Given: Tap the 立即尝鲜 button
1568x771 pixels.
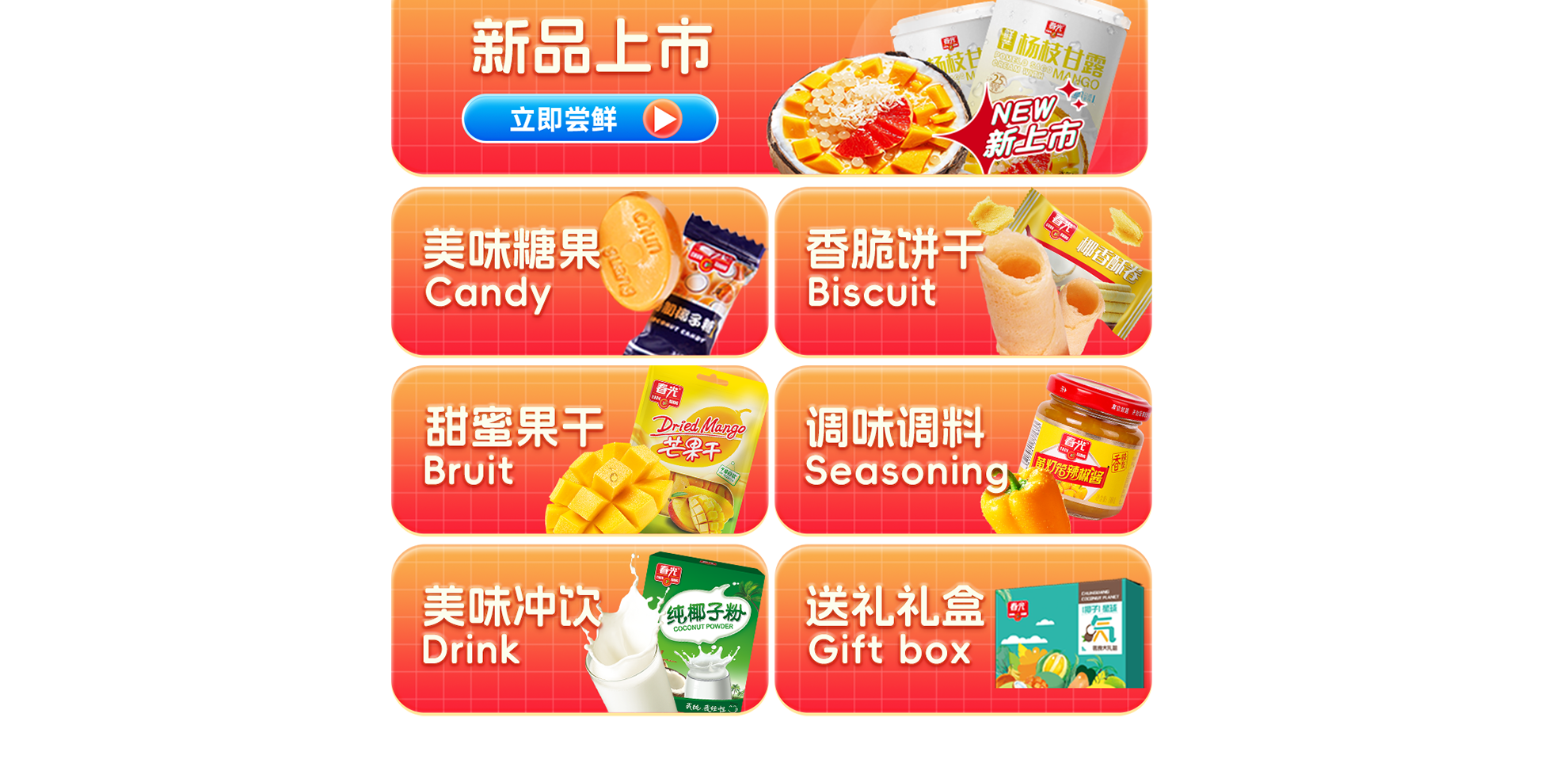Looking at the screenshot, I should pos(590,119).
